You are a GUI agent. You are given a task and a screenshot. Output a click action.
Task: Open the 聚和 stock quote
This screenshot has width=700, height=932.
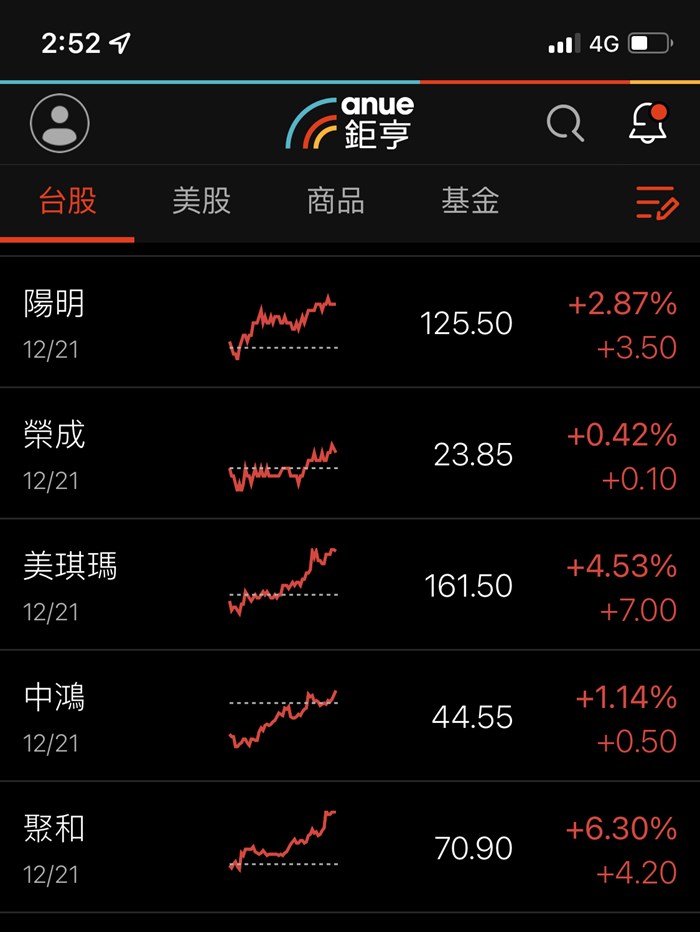[350, 848]
